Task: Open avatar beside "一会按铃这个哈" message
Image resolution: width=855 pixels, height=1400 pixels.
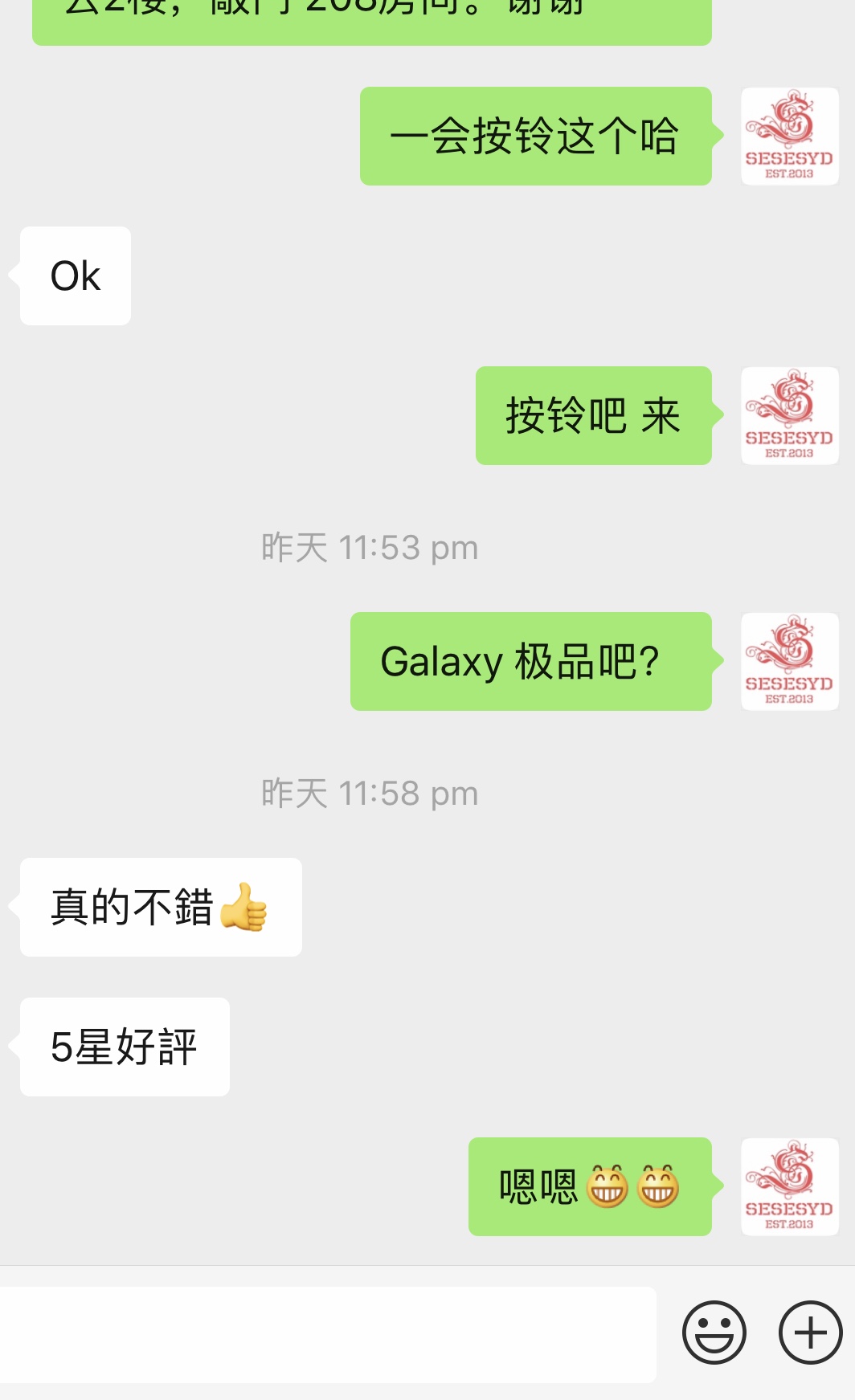Action: 789,136
